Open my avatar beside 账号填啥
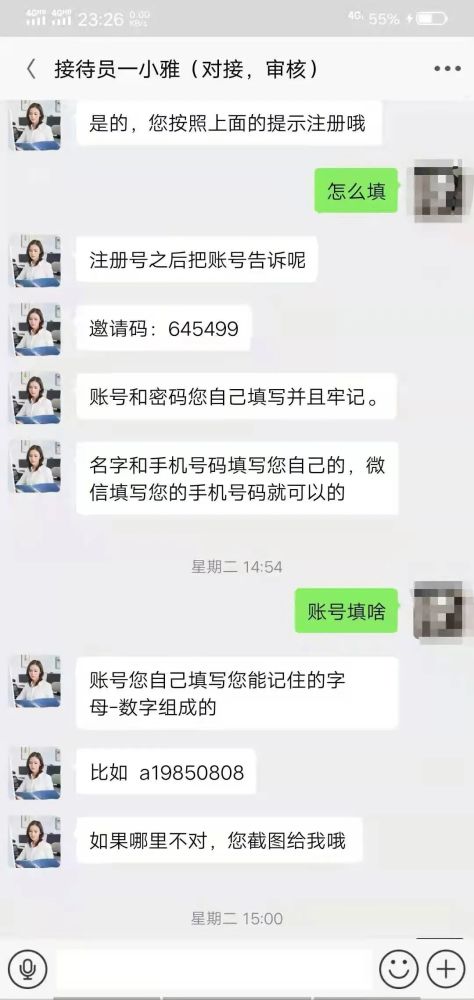 click(438, 611)
